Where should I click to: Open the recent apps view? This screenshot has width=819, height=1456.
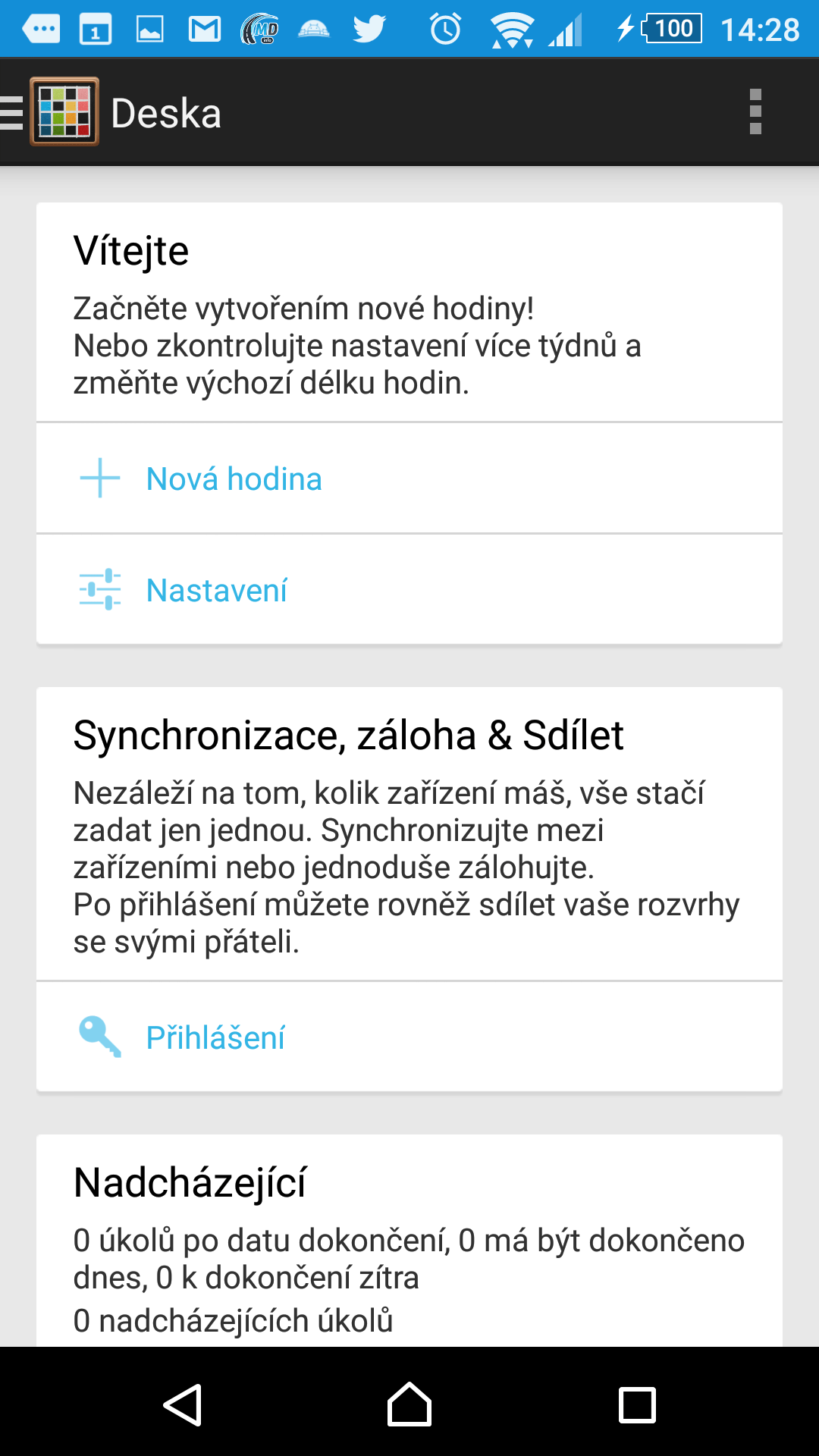point(637,1404)
